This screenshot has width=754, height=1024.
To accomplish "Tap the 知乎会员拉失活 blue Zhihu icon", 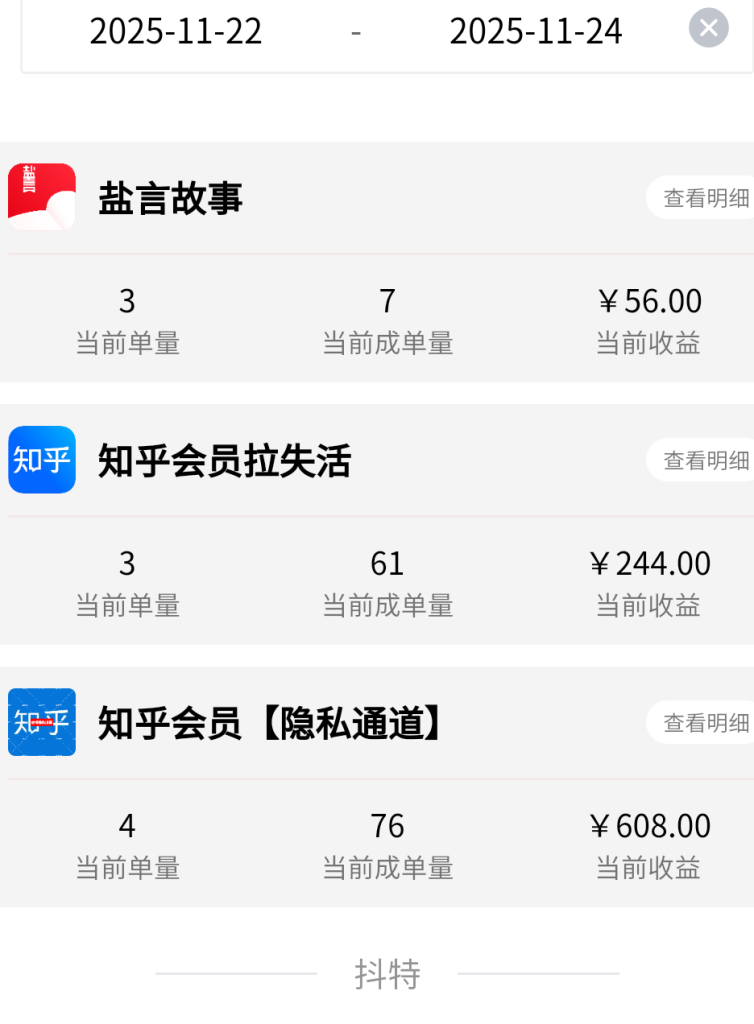I will [x=41, y=460].
